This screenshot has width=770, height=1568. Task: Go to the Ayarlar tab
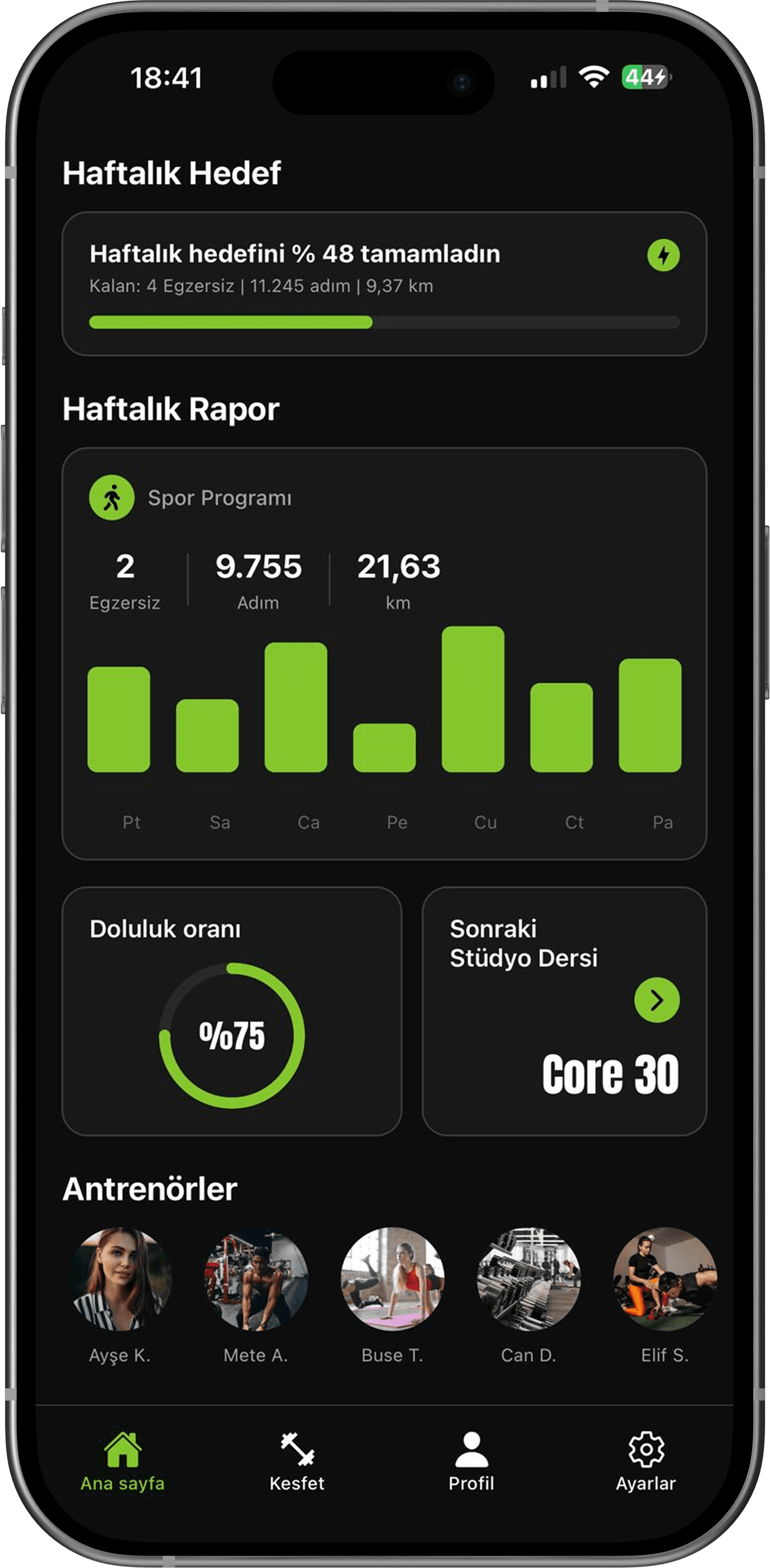[x=645, y=1461]
